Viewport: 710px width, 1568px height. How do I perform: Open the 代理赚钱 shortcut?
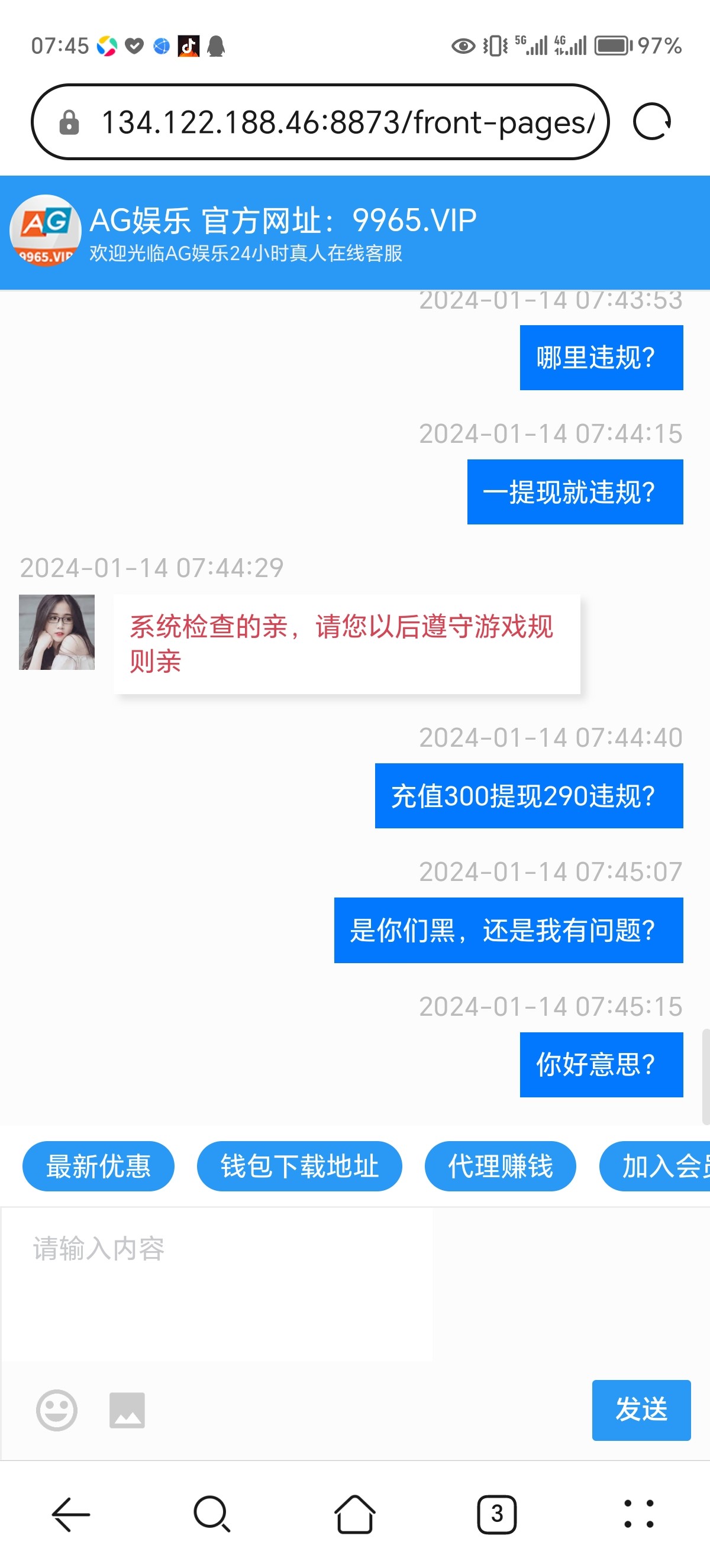(x=501, y=1165)
